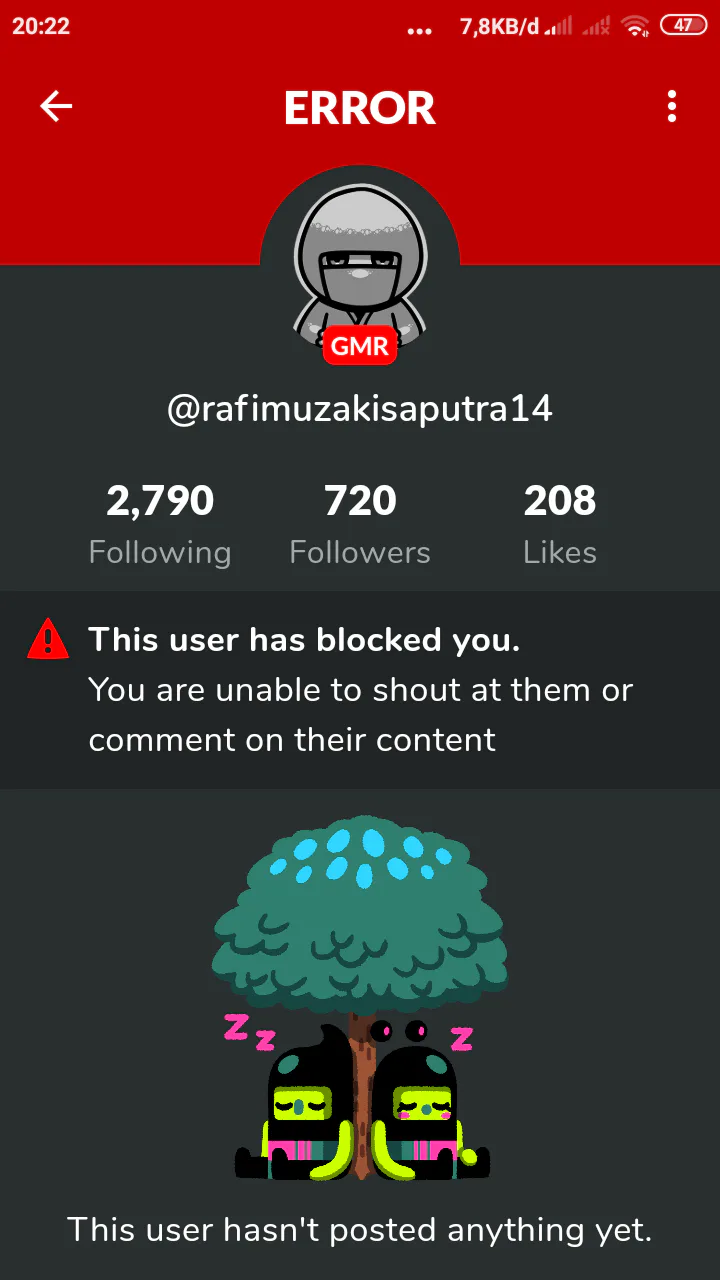Open the three-dot overflow menu
The image size is (720, 1280).
(x=672, y=106)
